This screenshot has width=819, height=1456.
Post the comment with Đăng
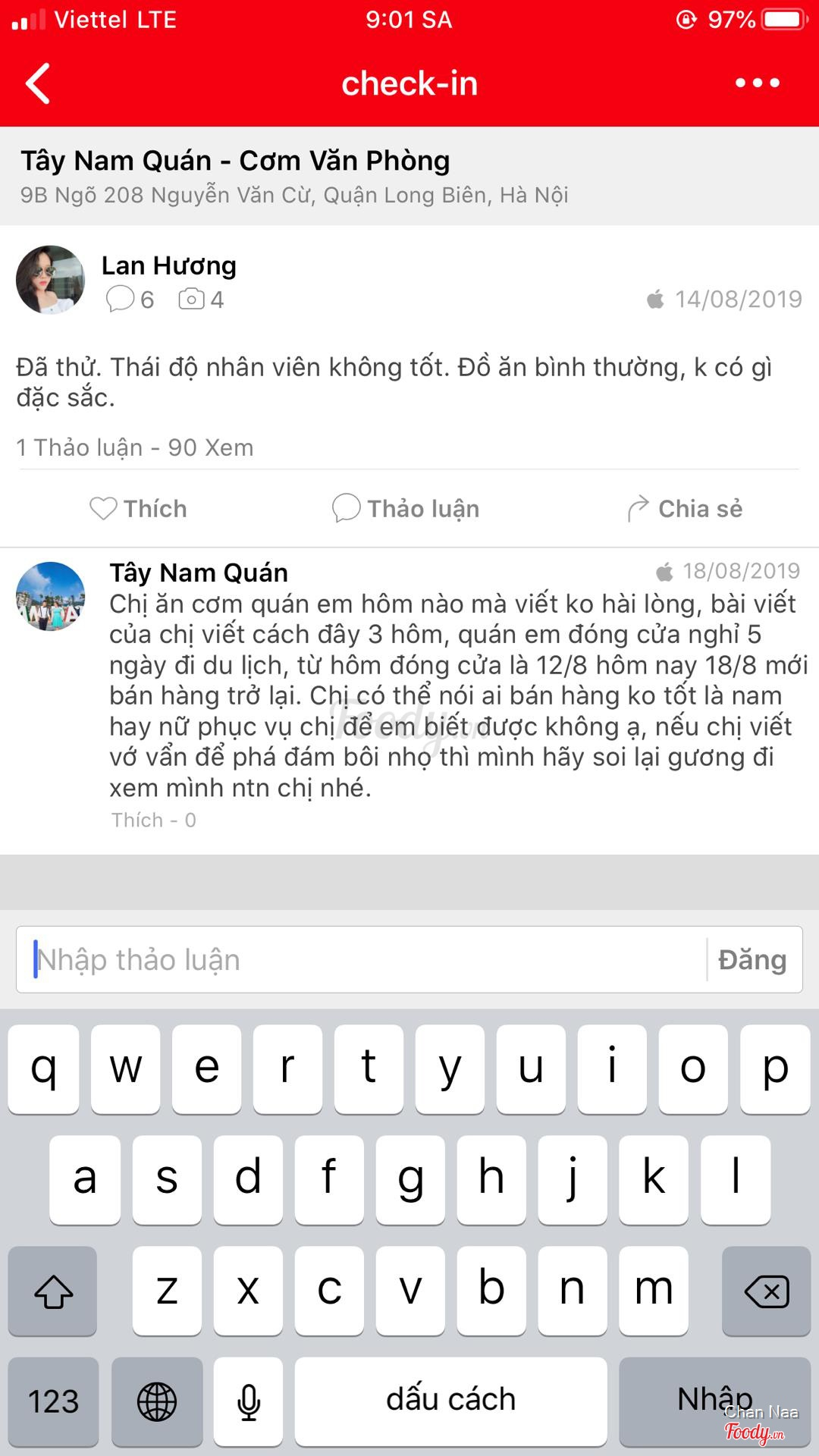[752, 959]
